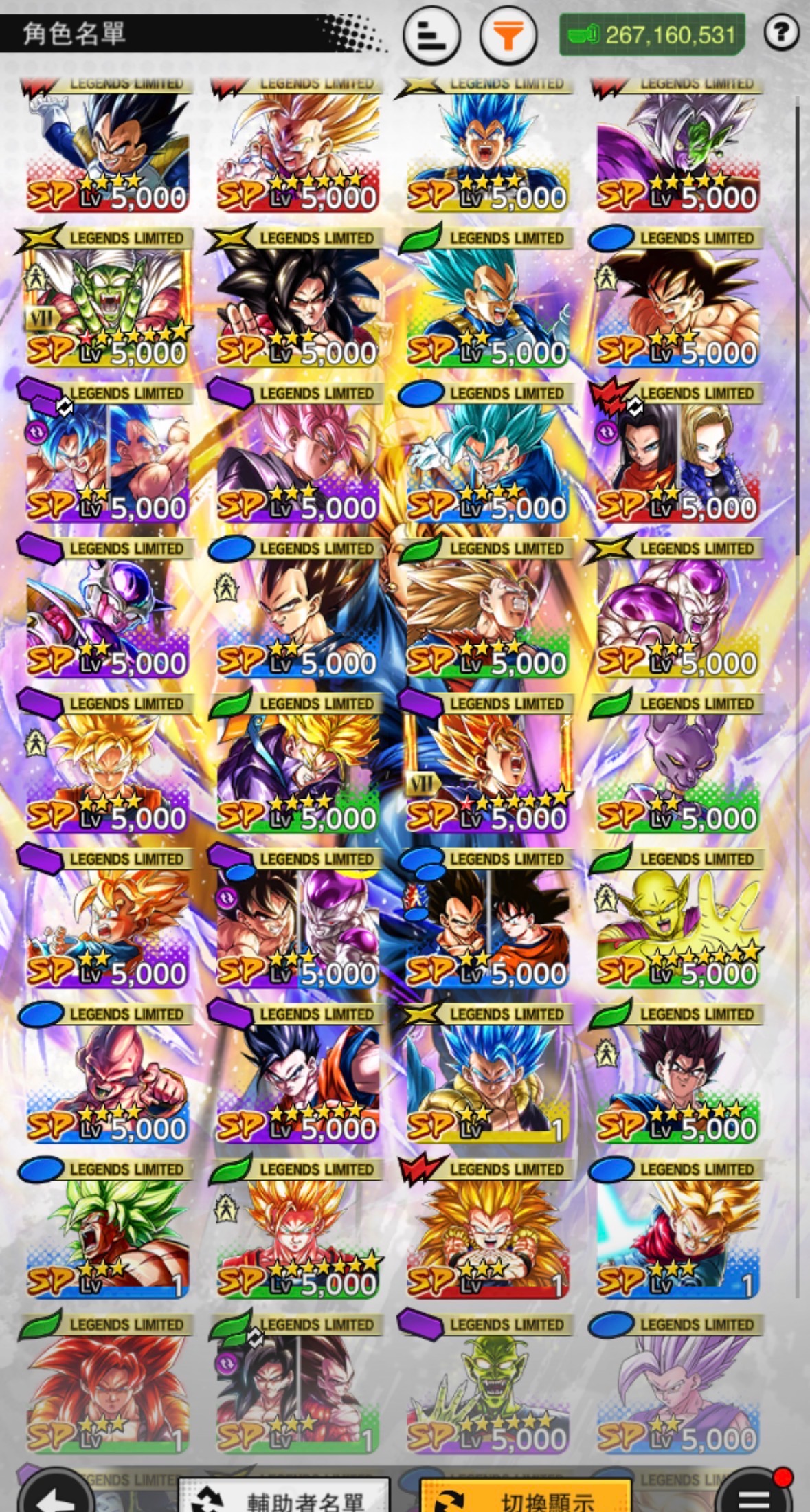Image resolution: width=810 pixels, height=1512 pixels.
Task: Open the white-haired Gohan Beast card
Action: pos(677,1389)
